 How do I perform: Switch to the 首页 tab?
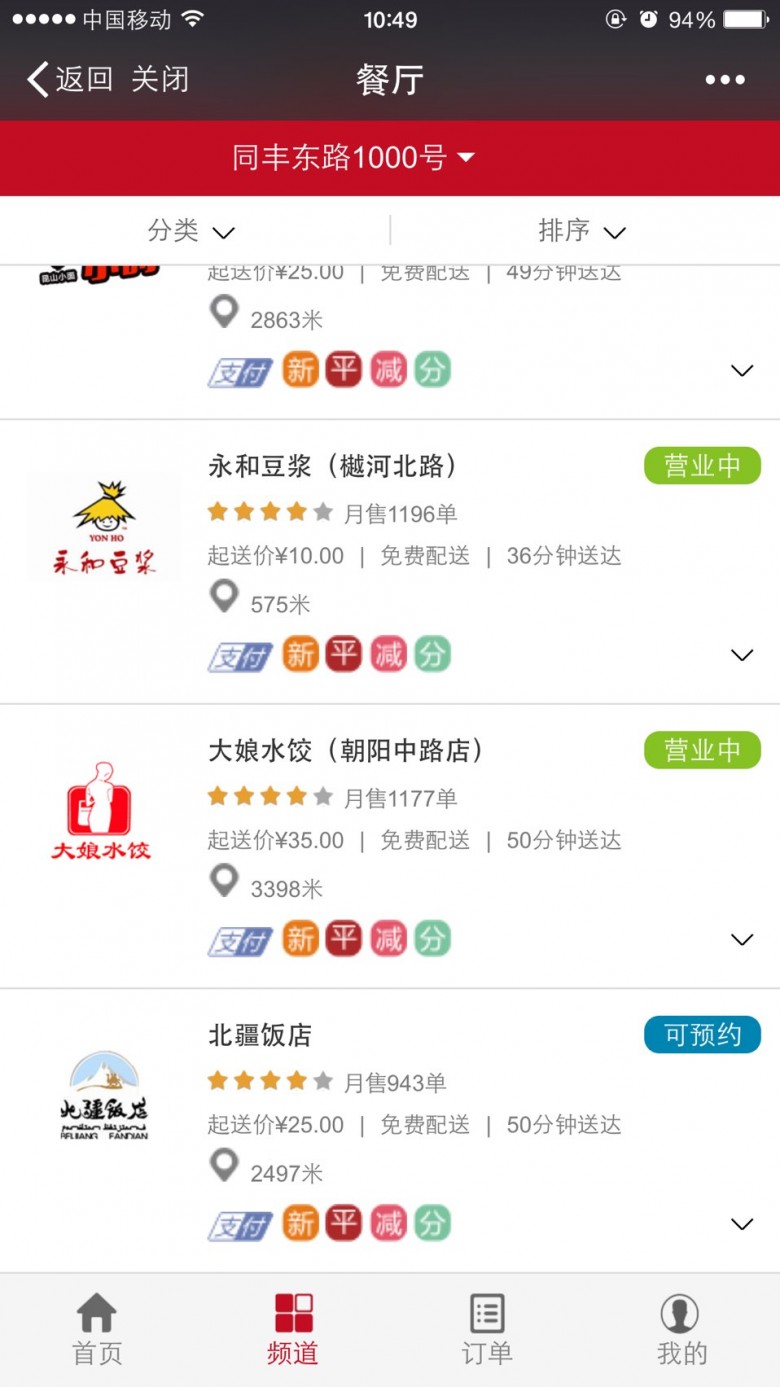97,1330
